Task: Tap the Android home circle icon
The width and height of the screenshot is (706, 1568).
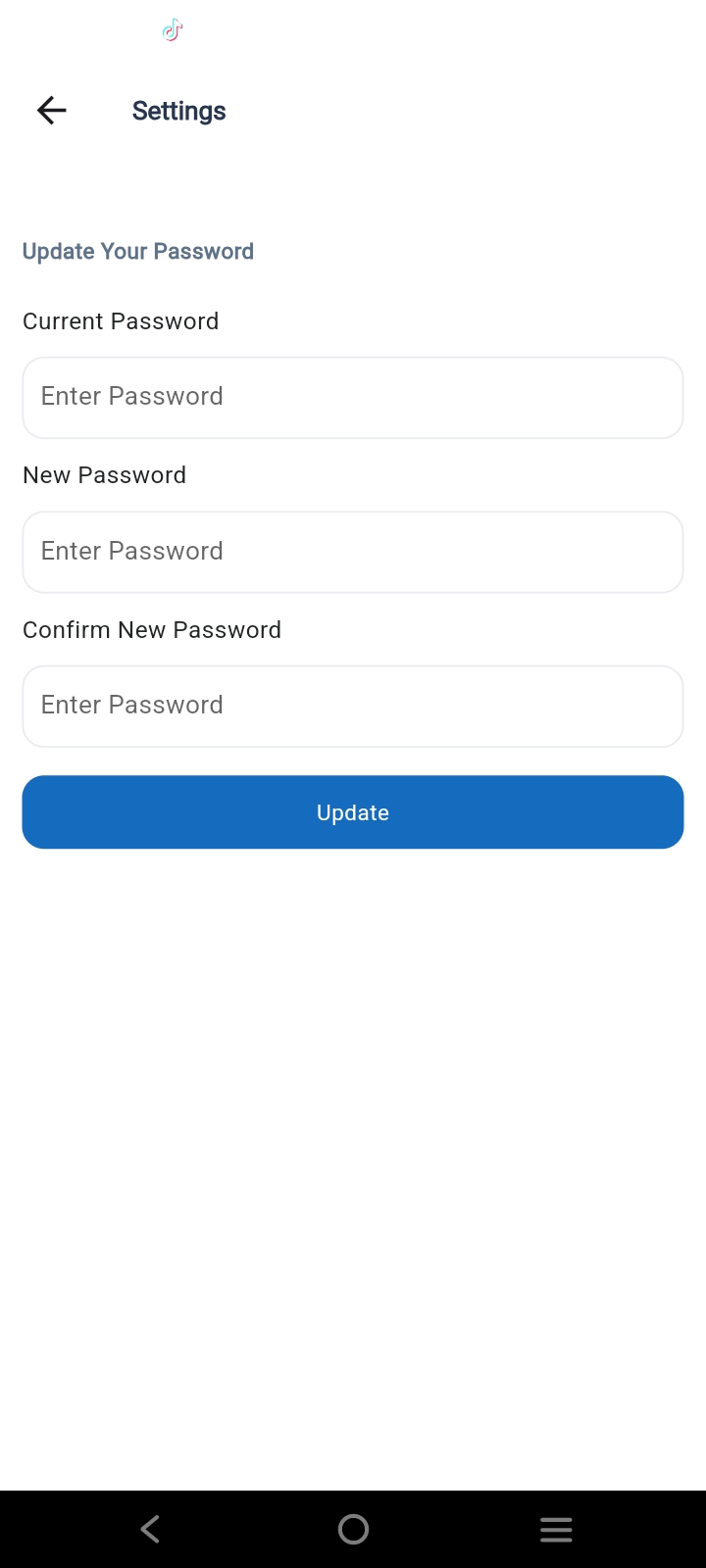Action: (x=352, y=1529)
